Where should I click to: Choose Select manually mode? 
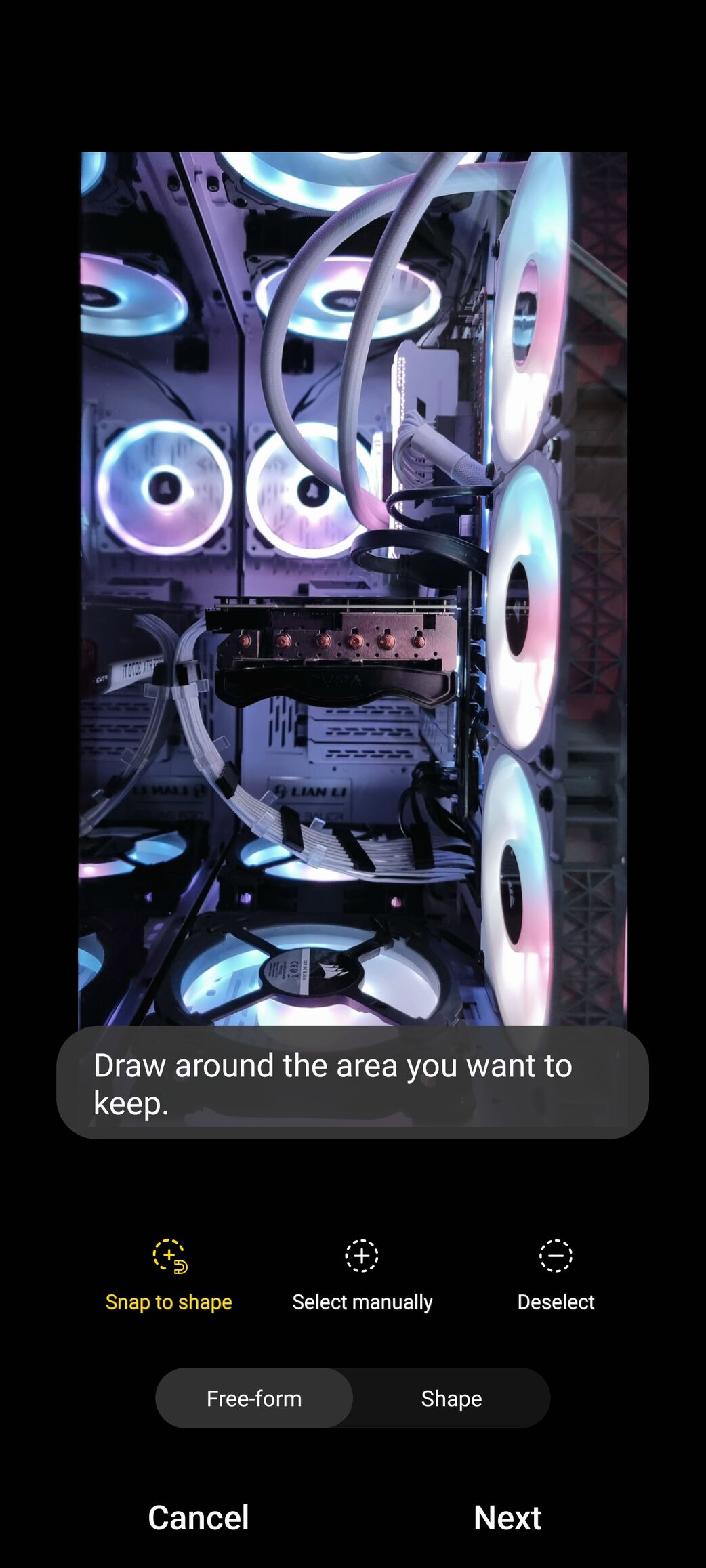point(362,1273)
